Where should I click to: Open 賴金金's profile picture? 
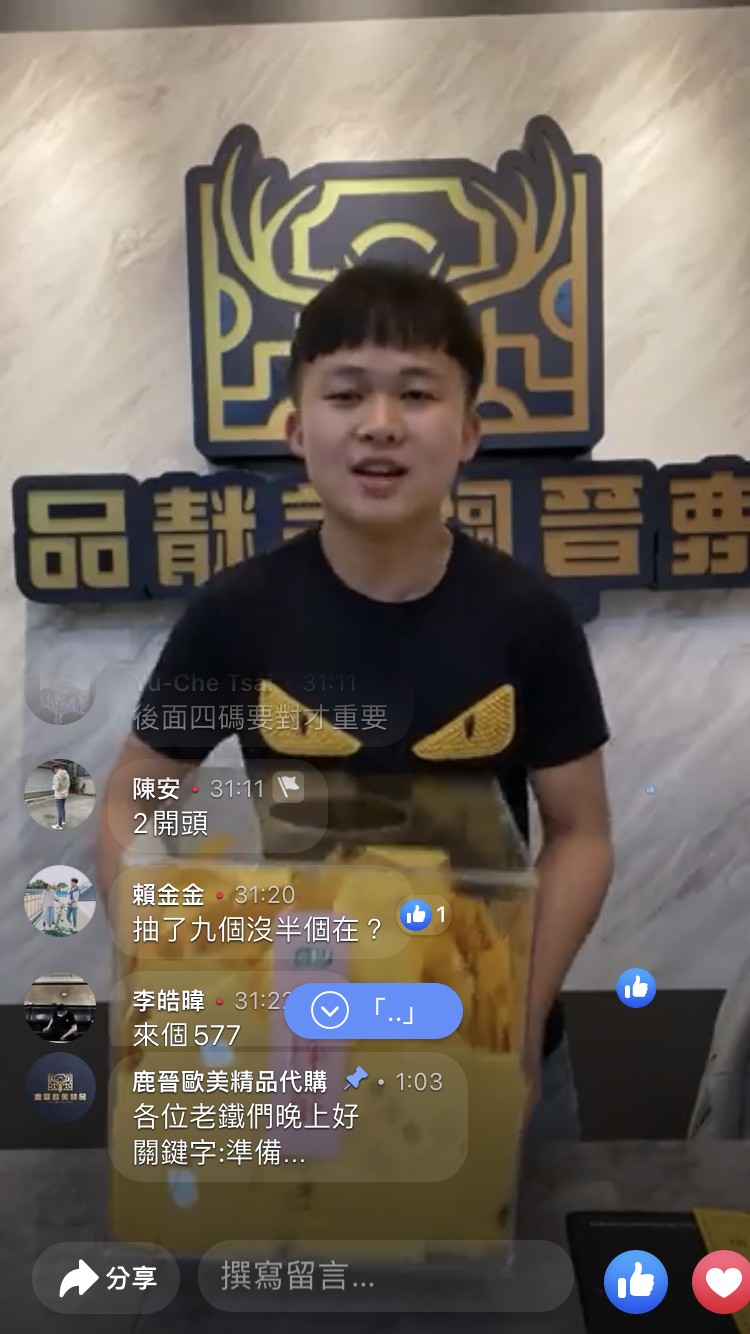point(60,900)
